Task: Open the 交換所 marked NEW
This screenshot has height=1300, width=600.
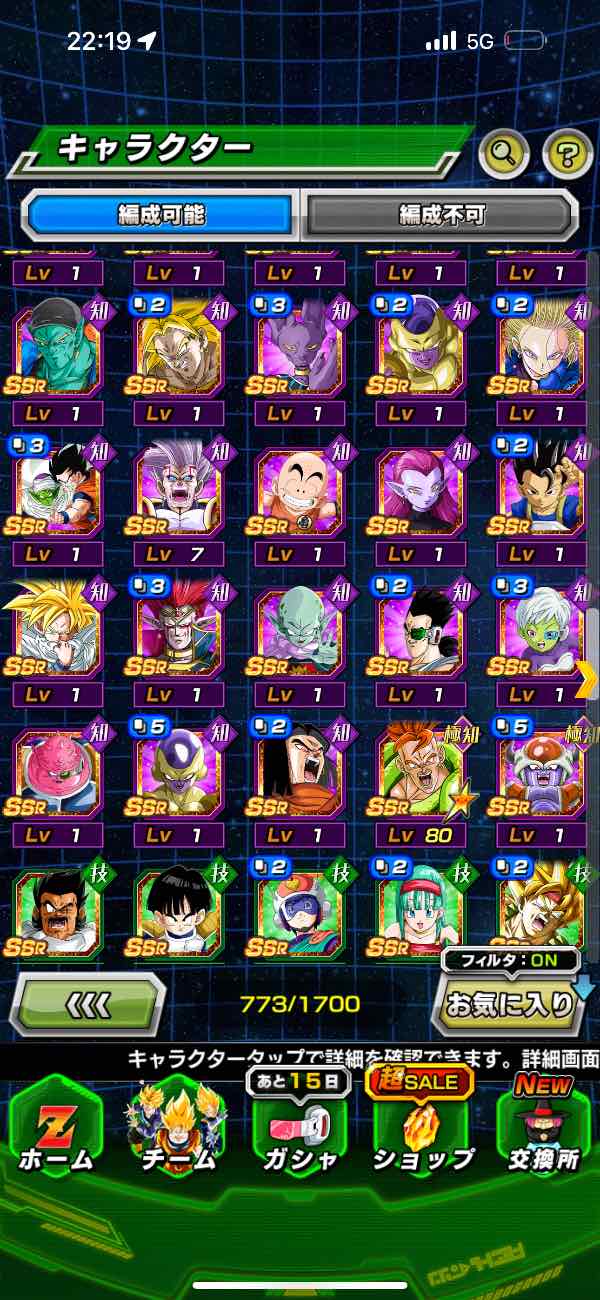Action: click(543, 1125)
